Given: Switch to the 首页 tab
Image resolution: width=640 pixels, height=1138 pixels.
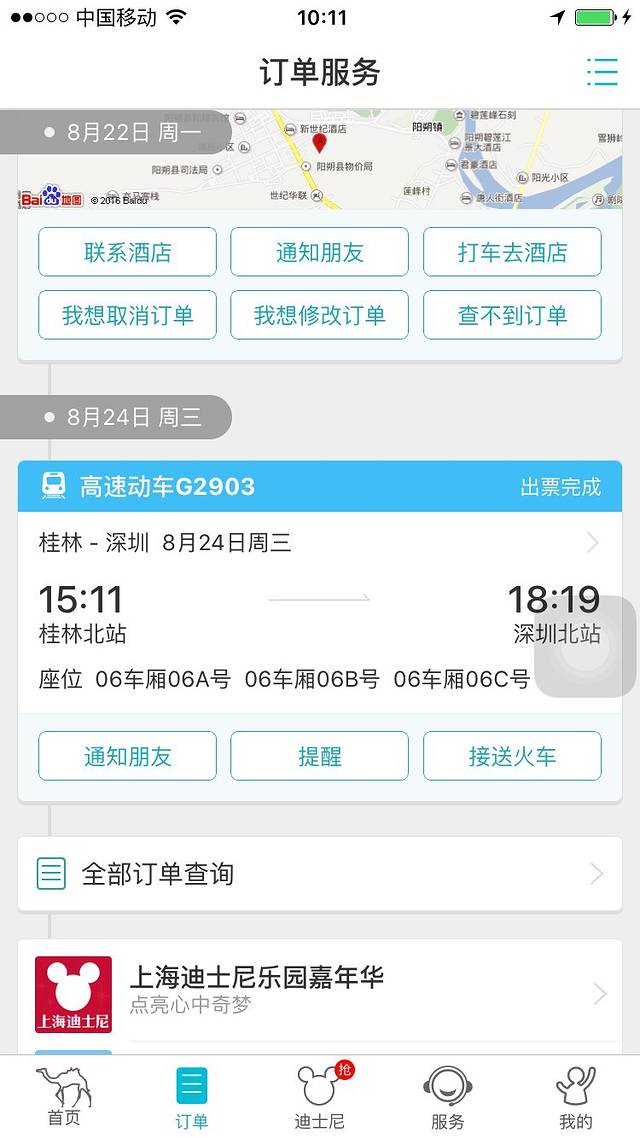Looking at the screenshot, I should 64,1096.
